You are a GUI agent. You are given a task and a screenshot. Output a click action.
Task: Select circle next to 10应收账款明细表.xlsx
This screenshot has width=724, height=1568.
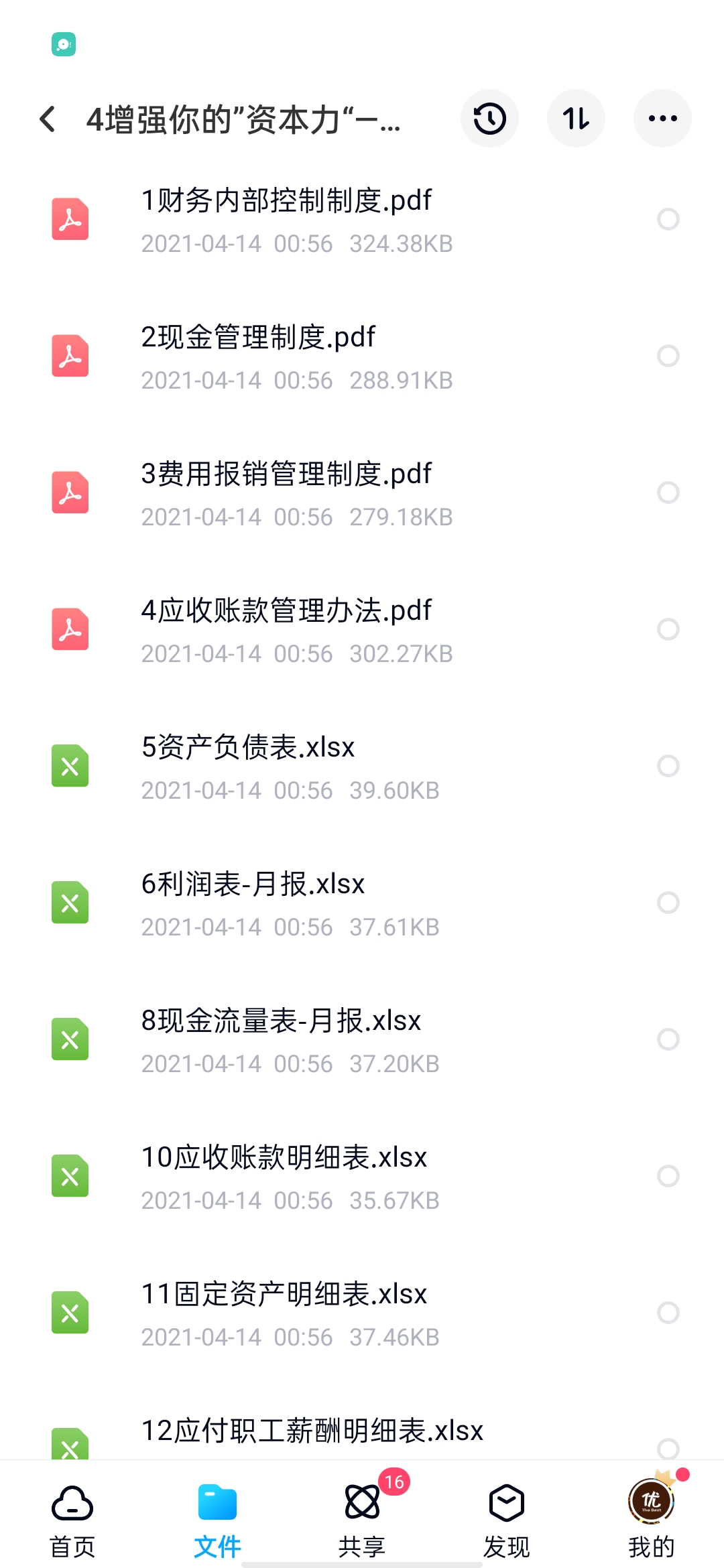coord(668,1175)
